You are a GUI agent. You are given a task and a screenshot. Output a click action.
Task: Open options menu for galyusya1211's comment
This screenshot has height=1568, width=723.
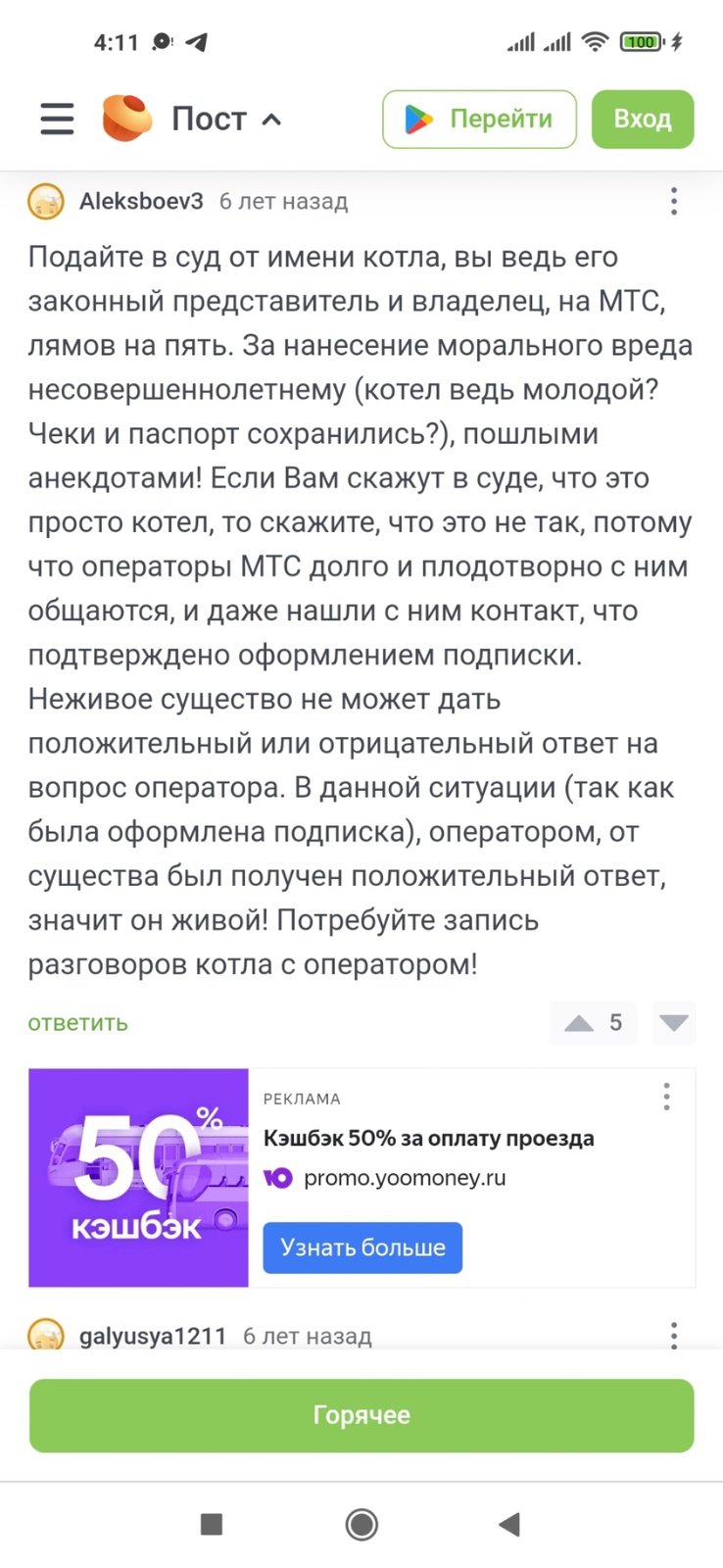point(674,1335)
